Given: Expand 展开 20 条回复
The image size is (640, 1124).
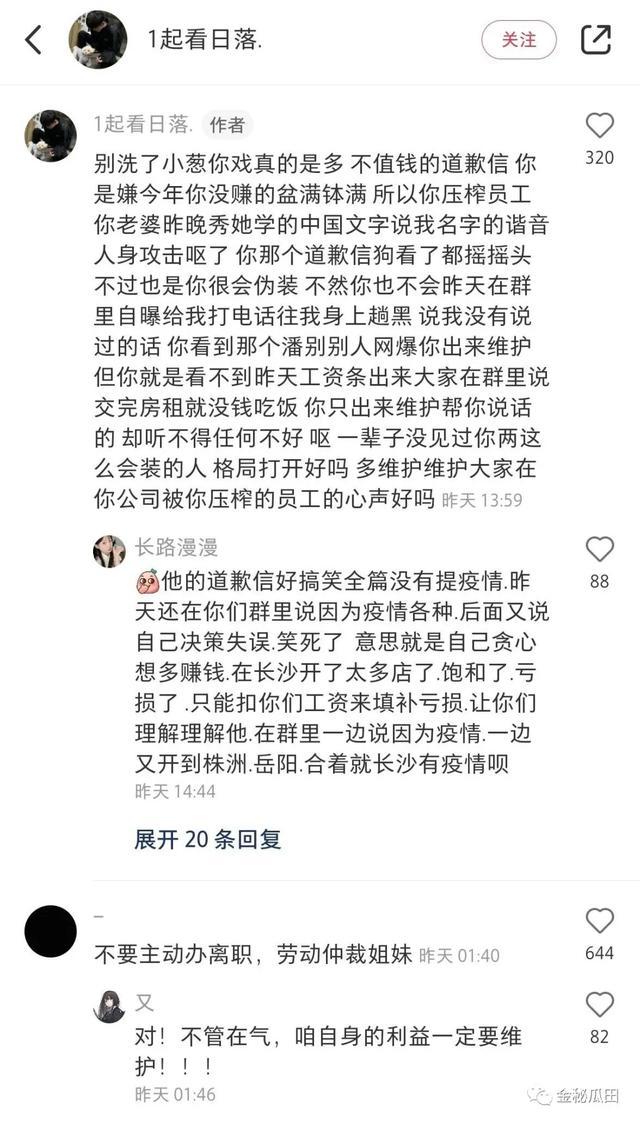Looking at the screenshot, I should pyautogui.click(x=208, y=839).
